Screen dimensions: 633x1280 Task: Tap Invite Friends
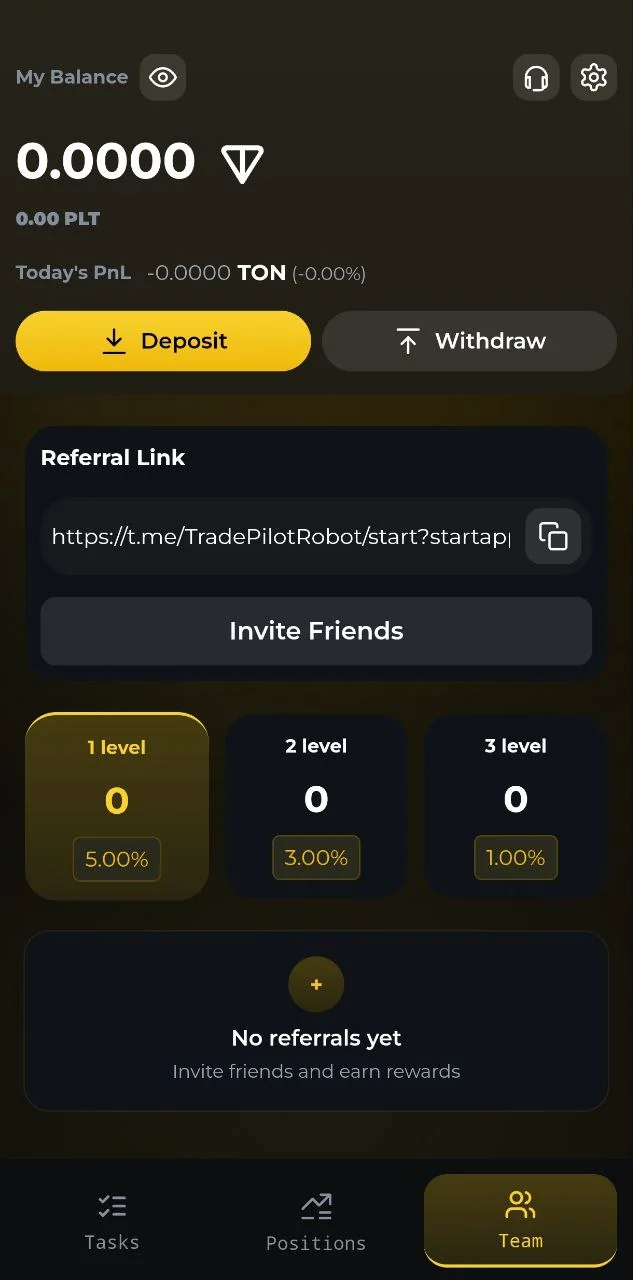316,631
